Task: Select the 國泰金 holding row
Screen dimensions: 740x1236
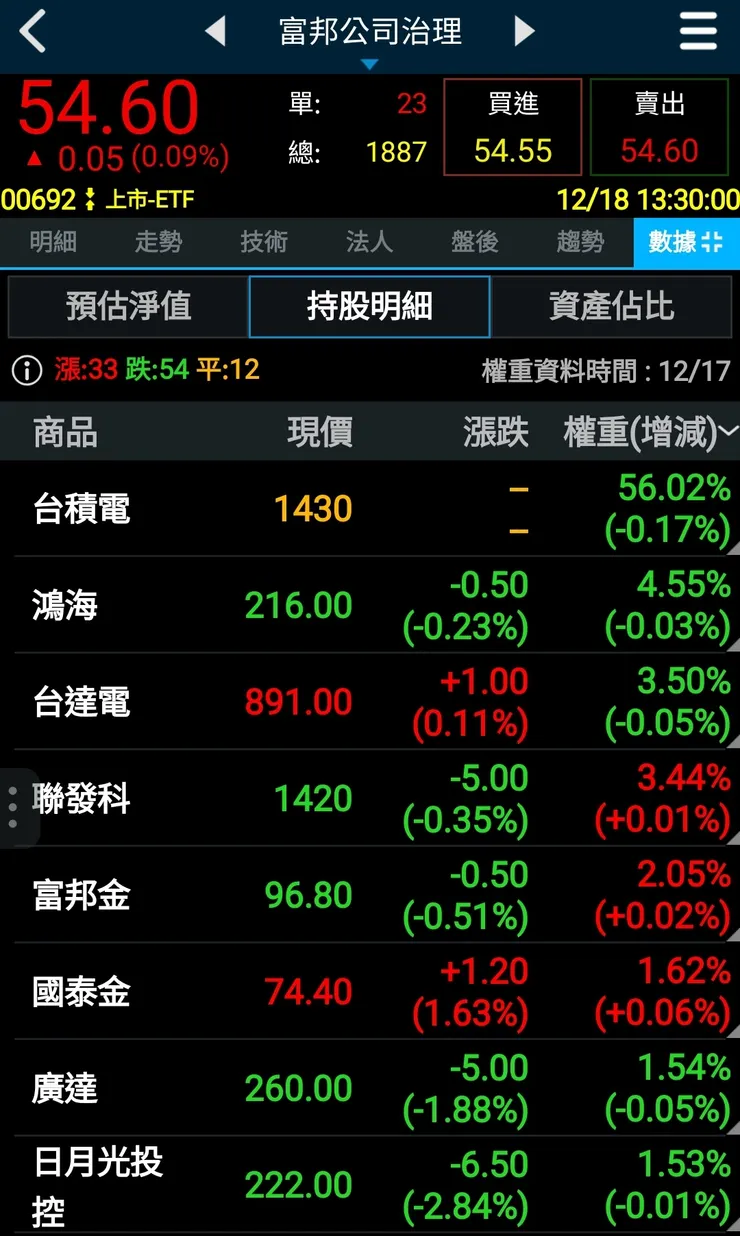Action: pos(370,992)
